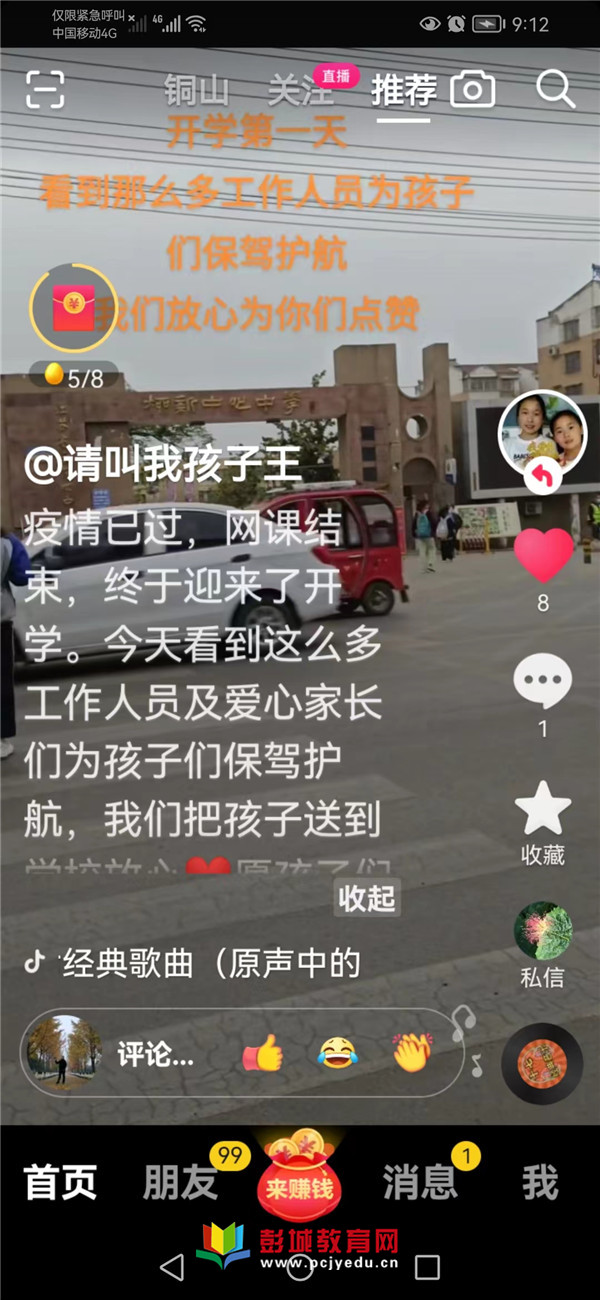Open the scan icon
The width and height of the screenshot is (600, 1300).
(44, 90)
